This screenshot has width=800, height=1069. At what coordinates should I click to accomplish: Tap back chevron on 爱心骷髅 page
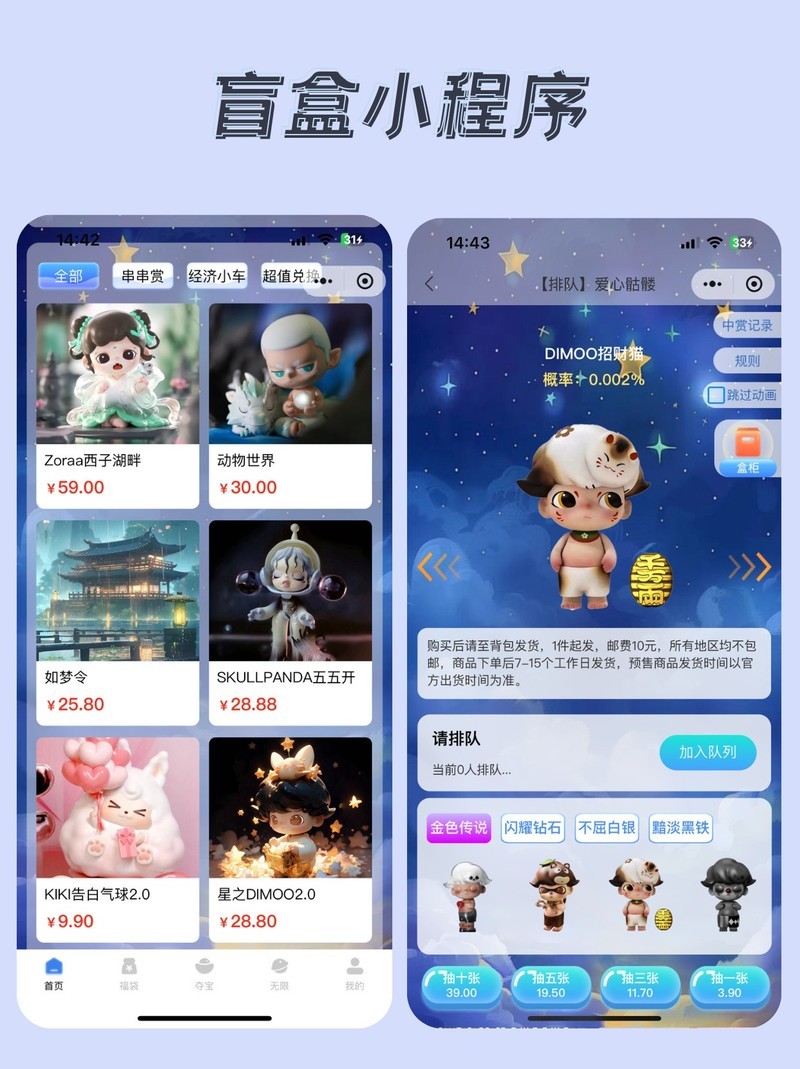[x=428, y=284]
